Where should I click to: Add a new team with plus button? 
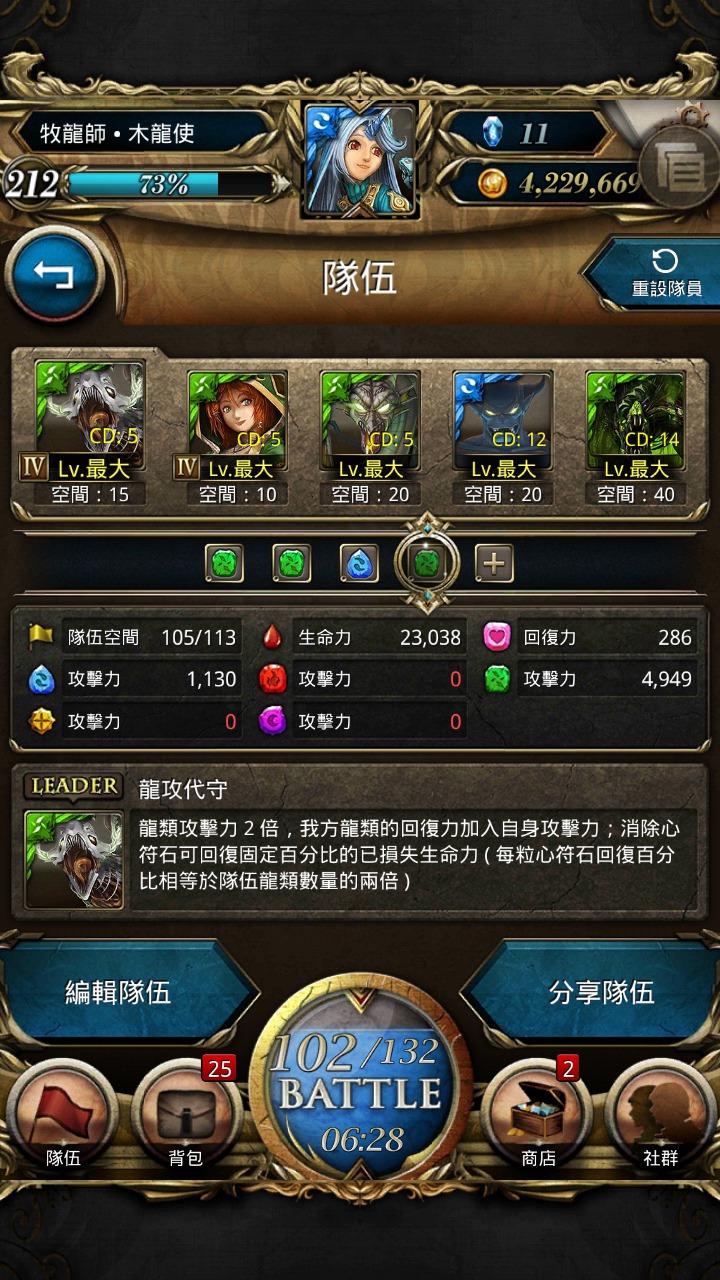click(x=494, y=563)
